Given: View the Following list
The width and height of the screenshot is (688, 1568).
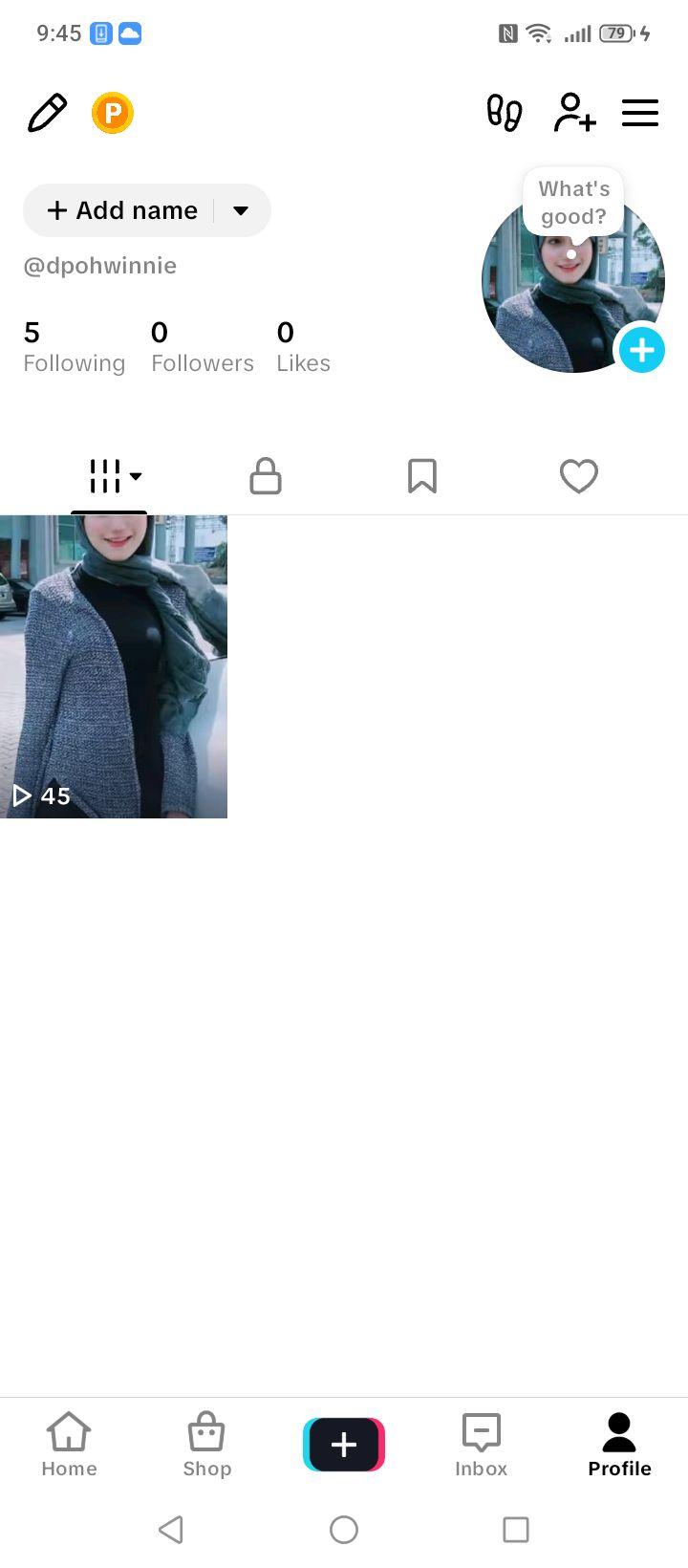Looking at the screenshot, I should 74,347.
